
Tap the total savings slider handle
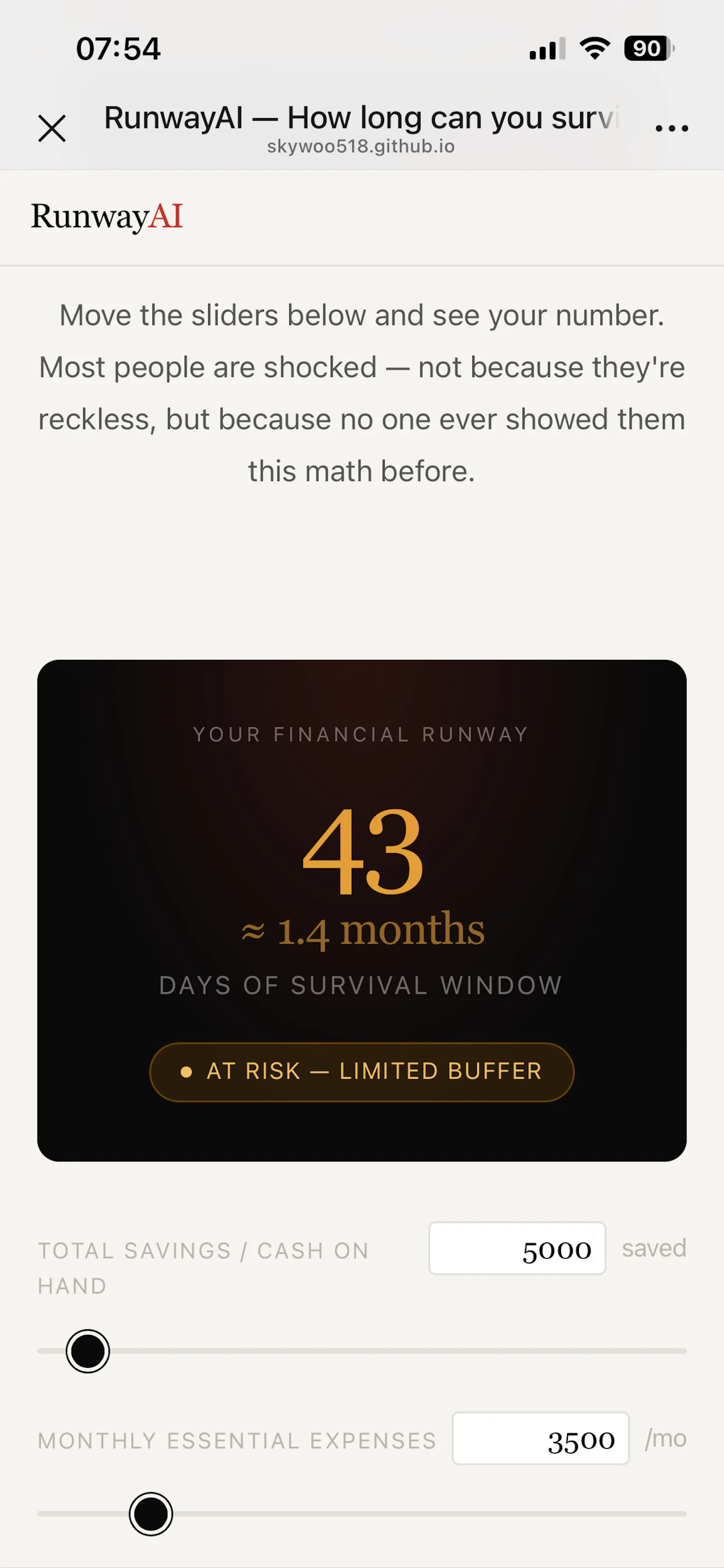pos(88,1351)
